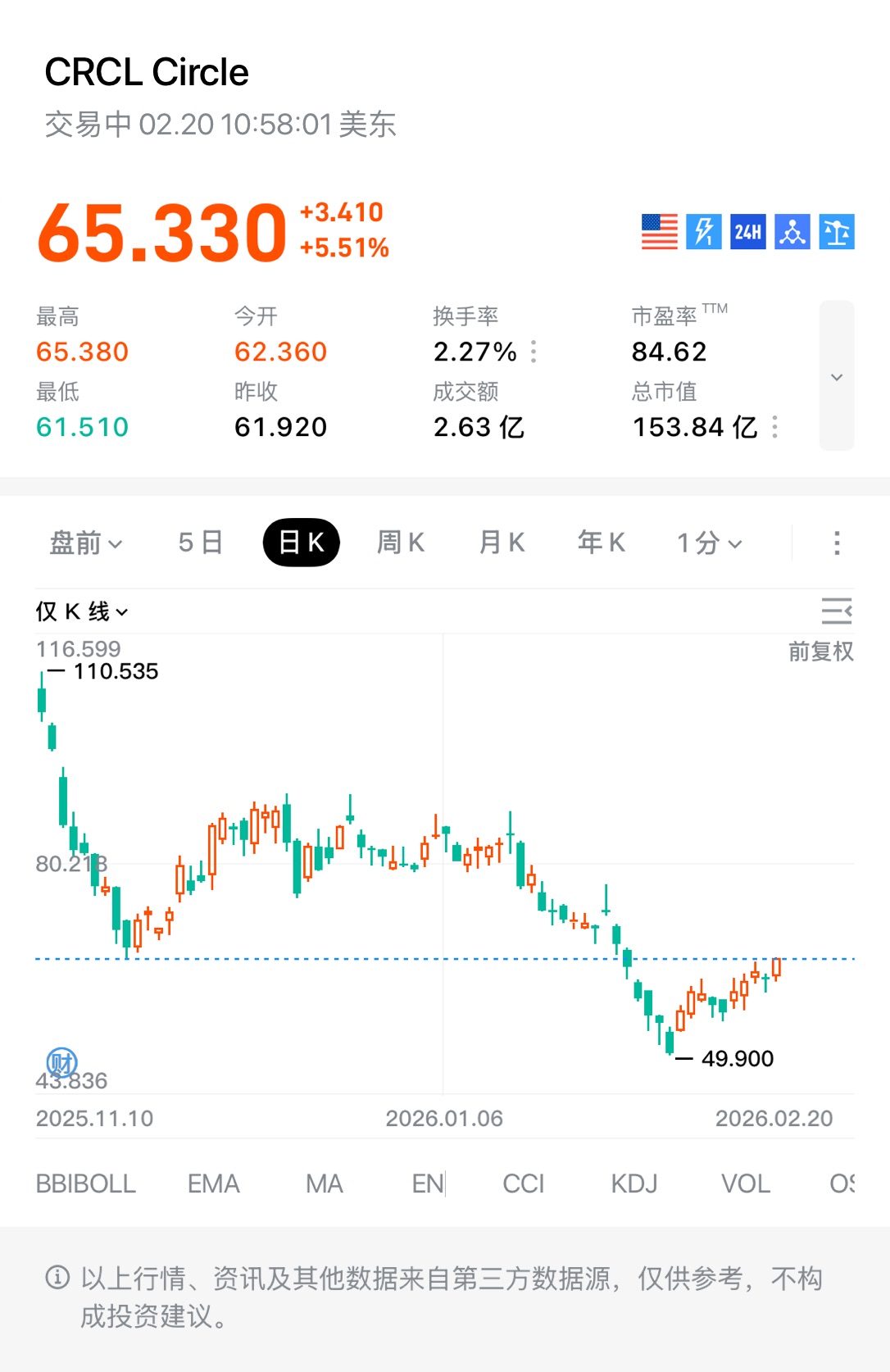Tap the 24H trading icon

click(747, 232)
